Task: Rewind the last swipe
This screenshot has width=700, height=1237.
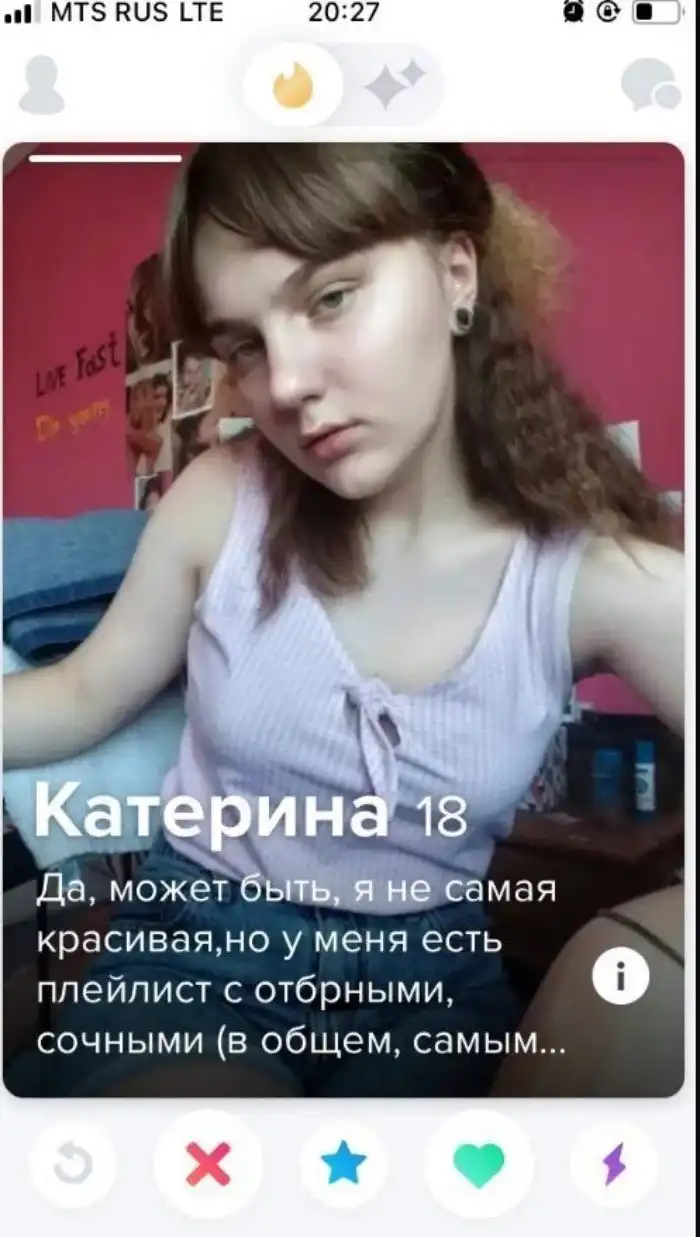Action: pos(73,1164)
